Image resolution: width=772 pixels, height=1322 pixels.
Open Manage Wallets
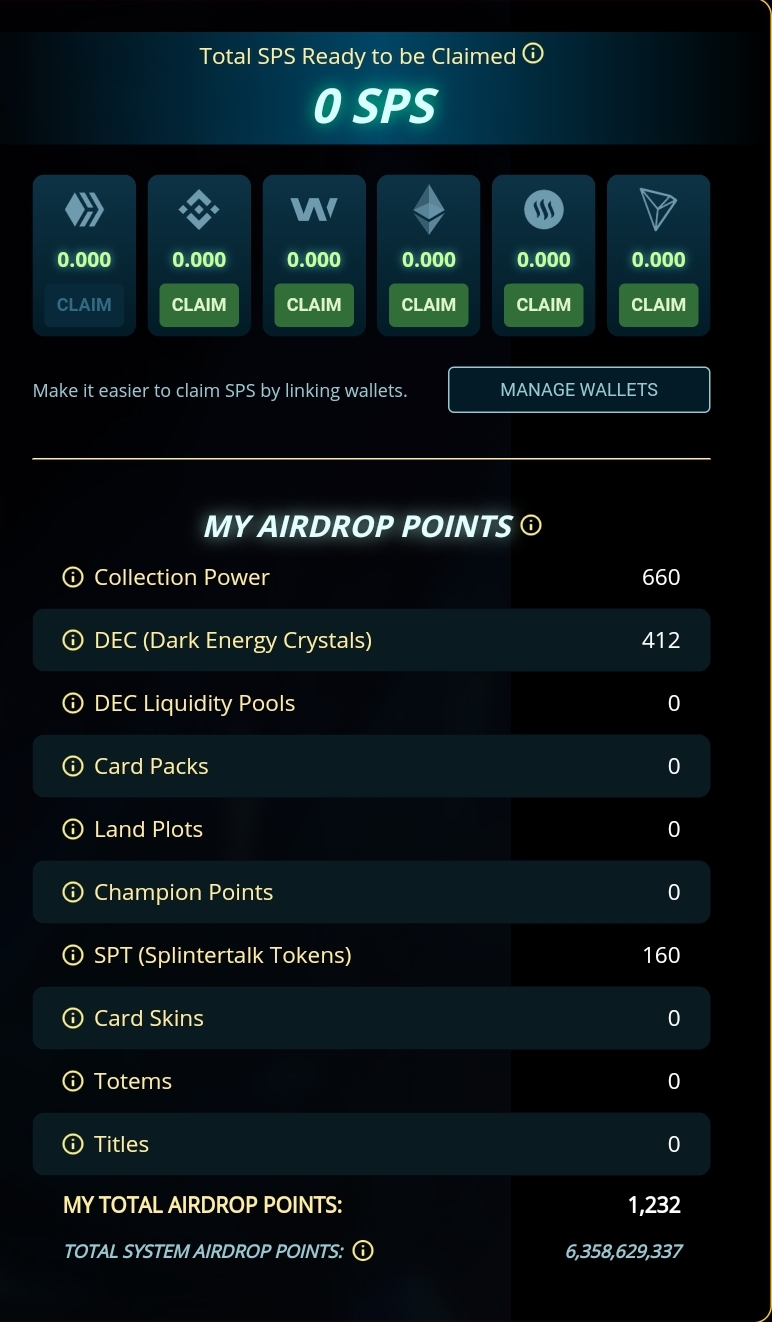pyautogui.click(x=579, y=390)
